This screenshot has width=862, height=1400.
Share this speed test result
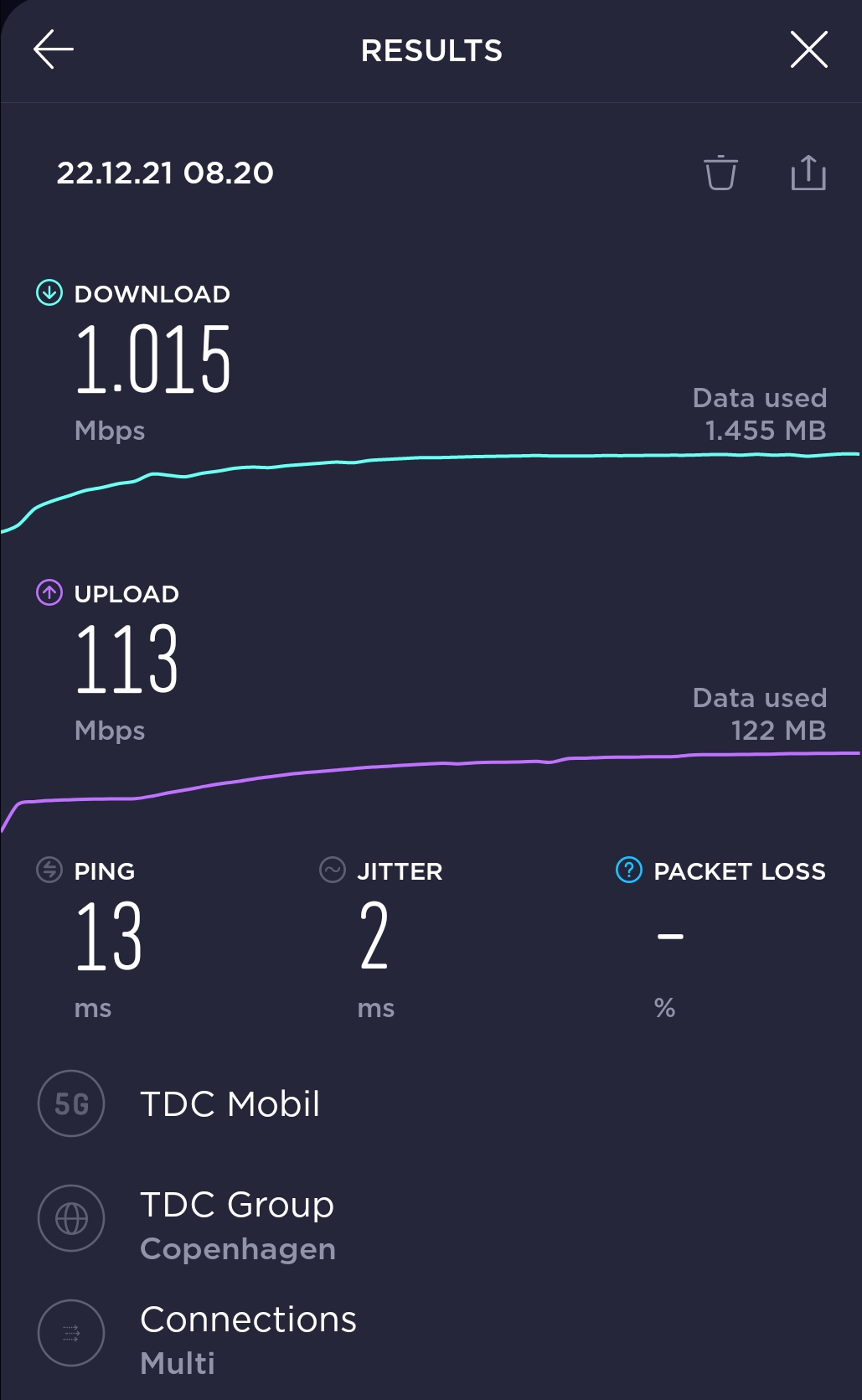[x=808, y=173]
